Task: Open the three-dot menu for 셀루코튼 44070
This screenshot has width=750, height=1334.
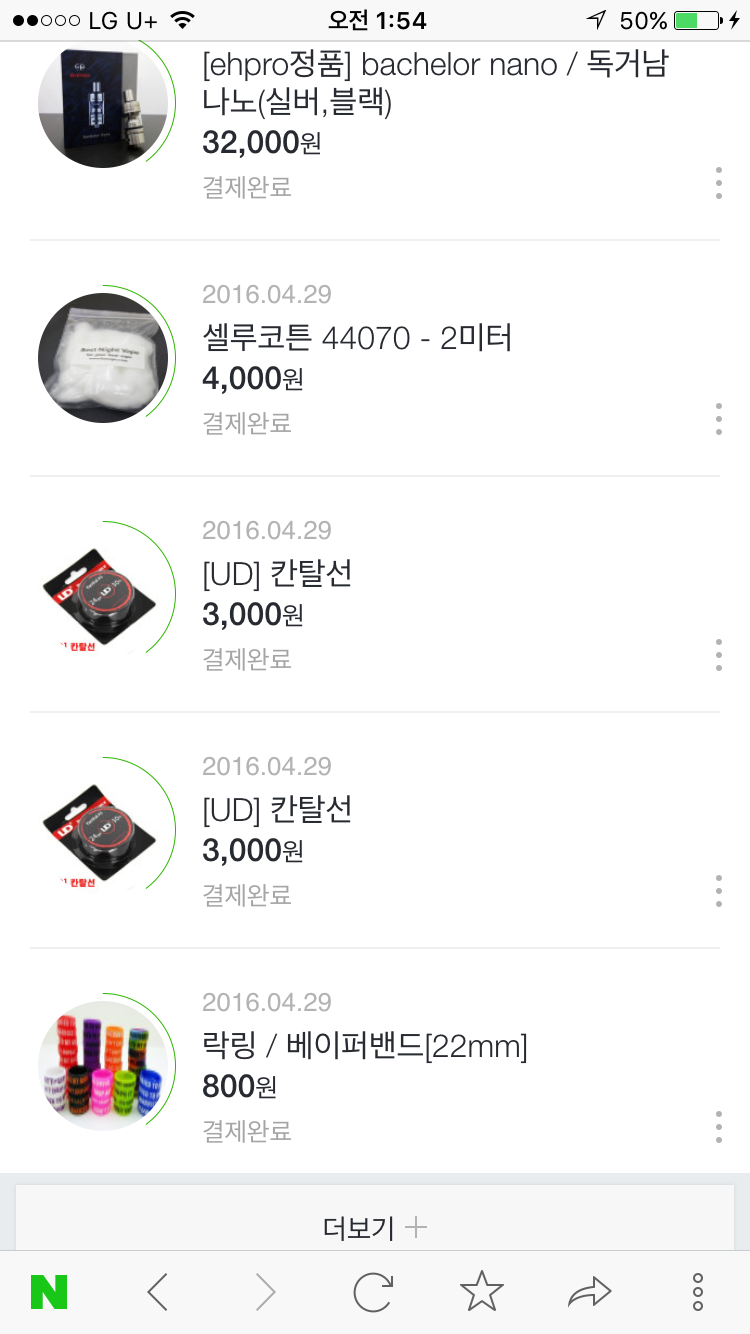Action: [x=718, y=419]
